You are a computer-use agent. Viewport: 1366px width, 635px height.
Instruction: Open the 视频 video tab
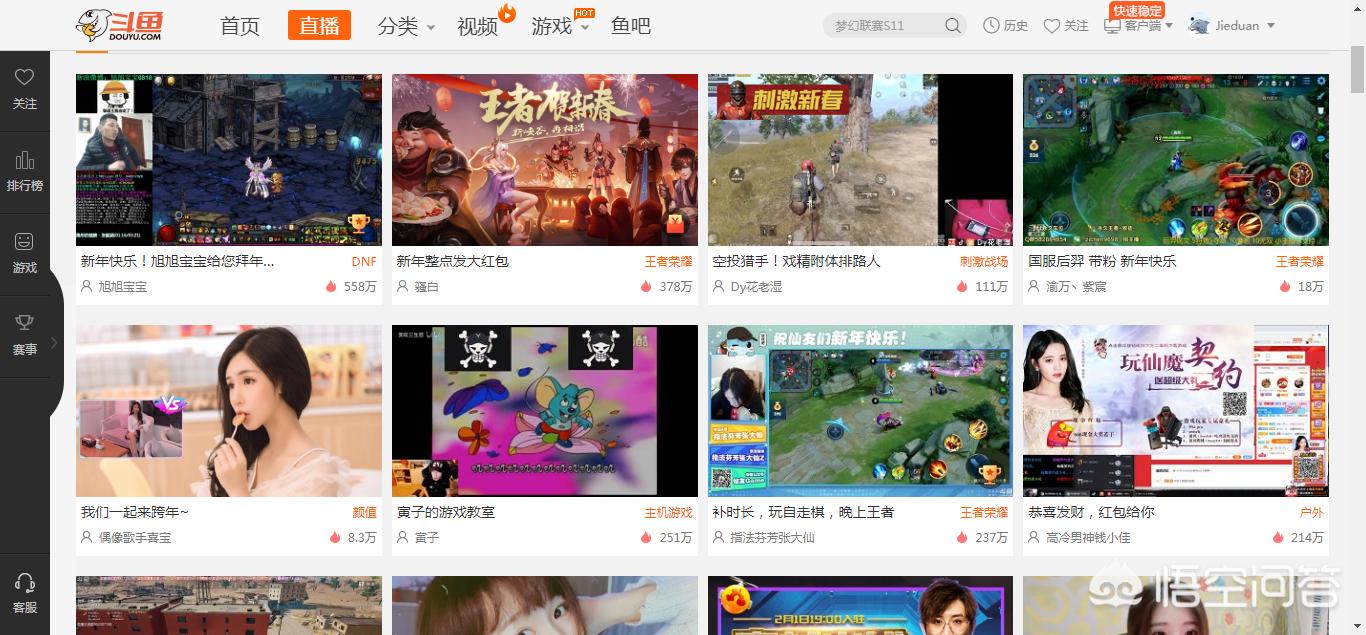pyautogui.click(x=478, y=26)
